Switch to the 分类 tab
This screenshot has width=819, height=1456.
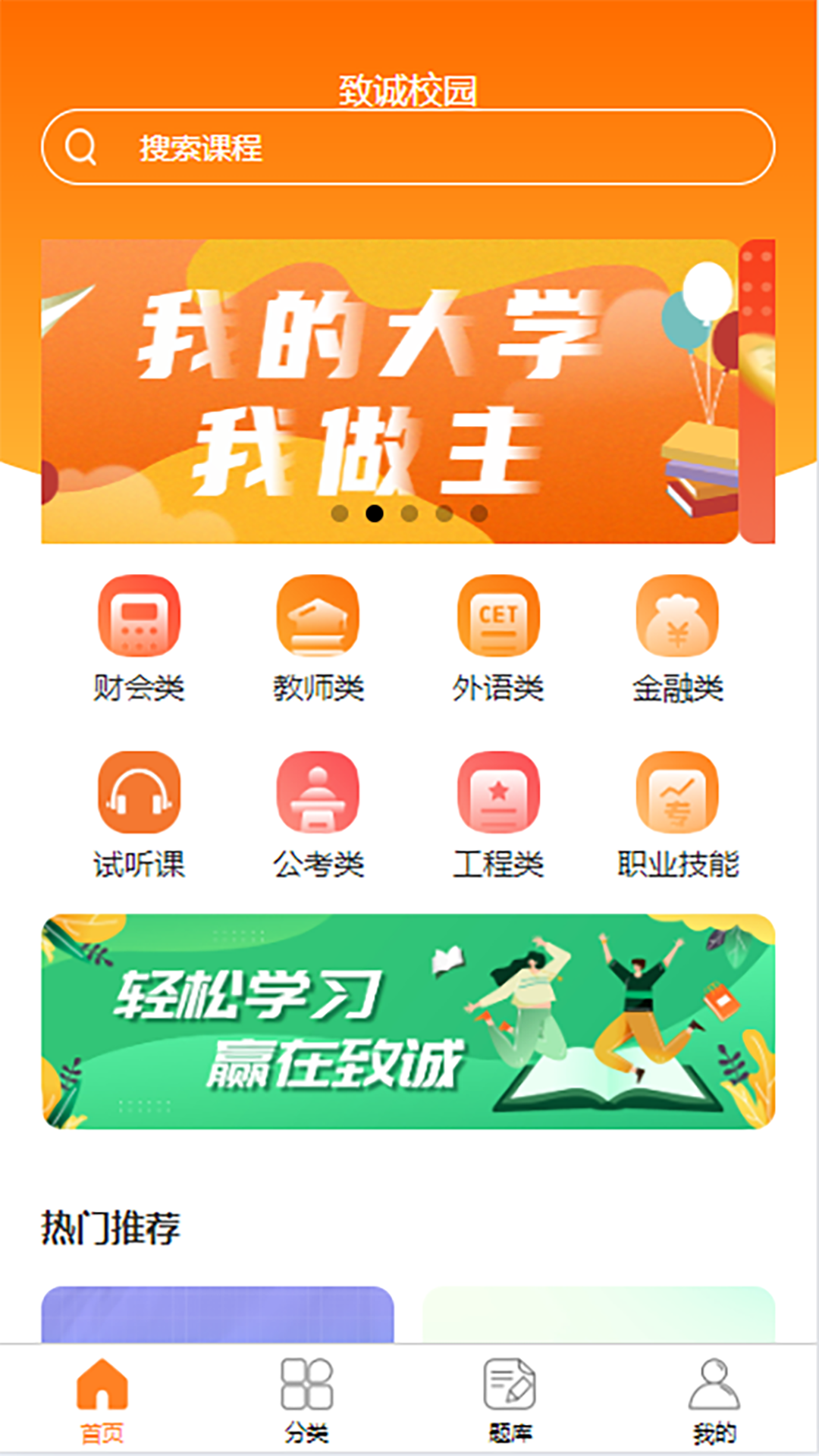pyautogui.click(x=306, y=1400)
